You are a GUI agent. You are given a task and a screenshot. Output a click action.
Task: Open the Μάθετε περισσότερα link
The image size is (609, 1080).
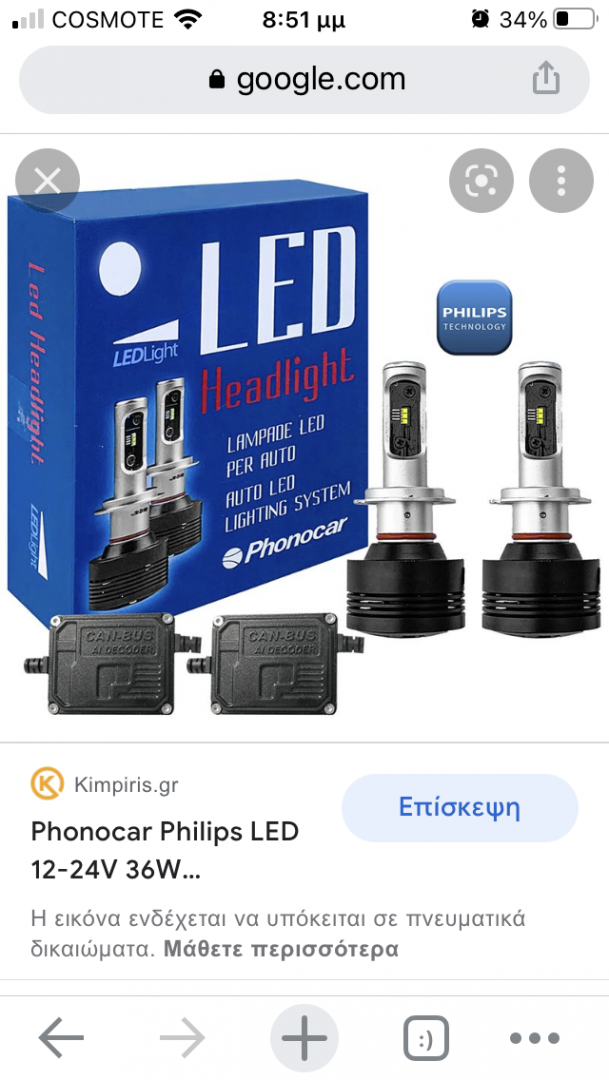(x=281, y=949)
